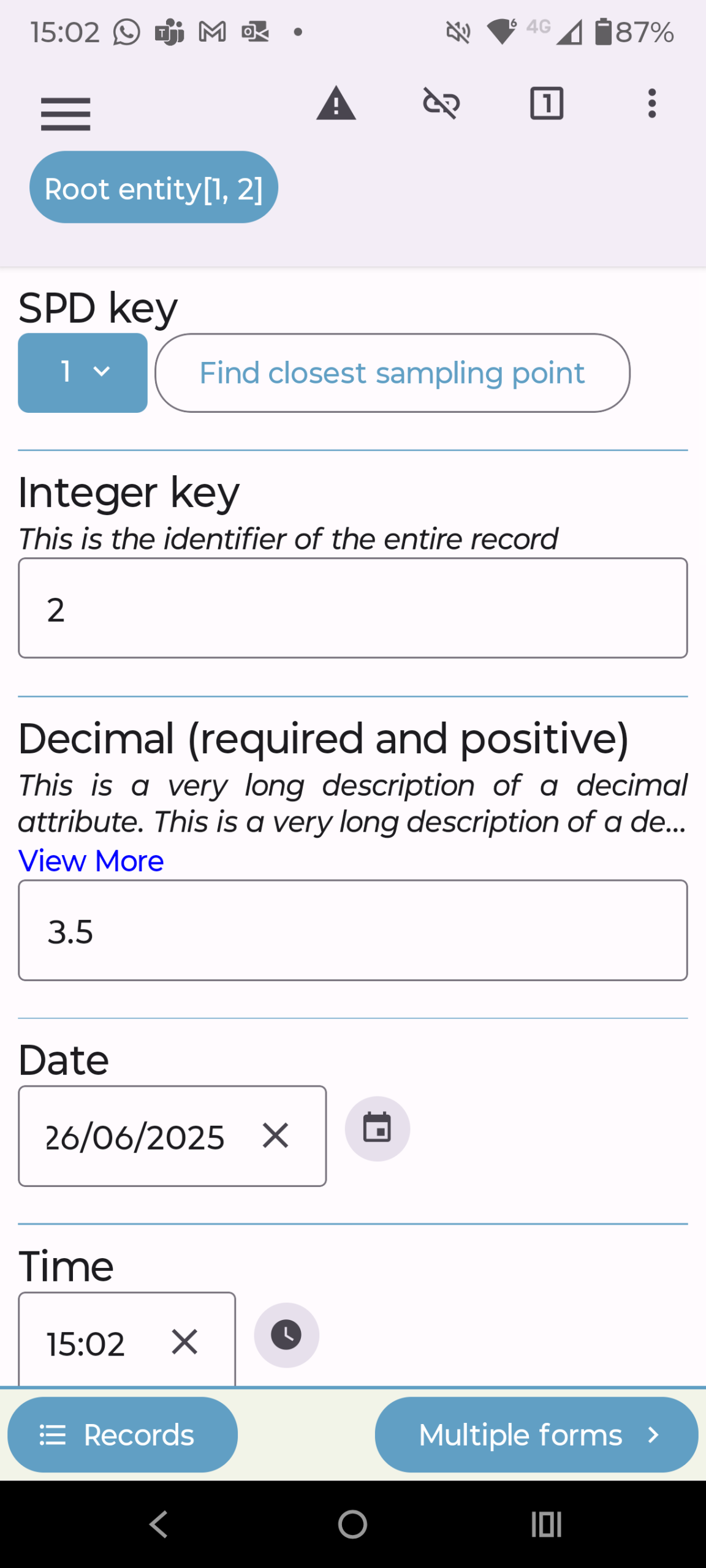Image resolution: width=706 pixels, height=1568 pixels.
Task: Open the calendar date picker
Action: click(x=377, y=1128)
